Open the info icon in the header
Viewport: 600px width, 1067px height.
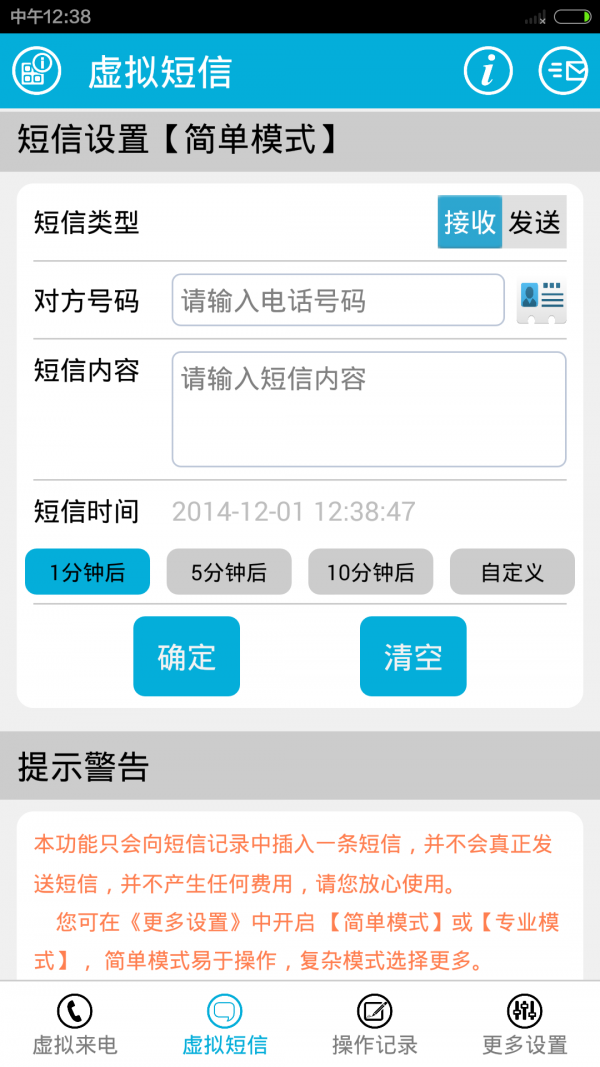tap(488, 71)
